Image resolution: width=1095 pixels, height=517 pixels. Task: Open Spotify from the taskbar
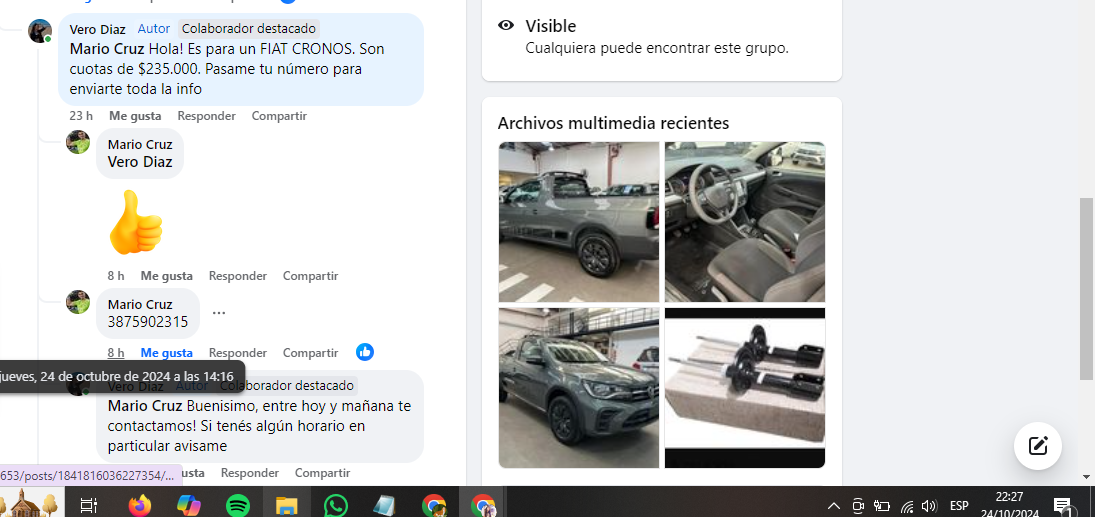238,505
